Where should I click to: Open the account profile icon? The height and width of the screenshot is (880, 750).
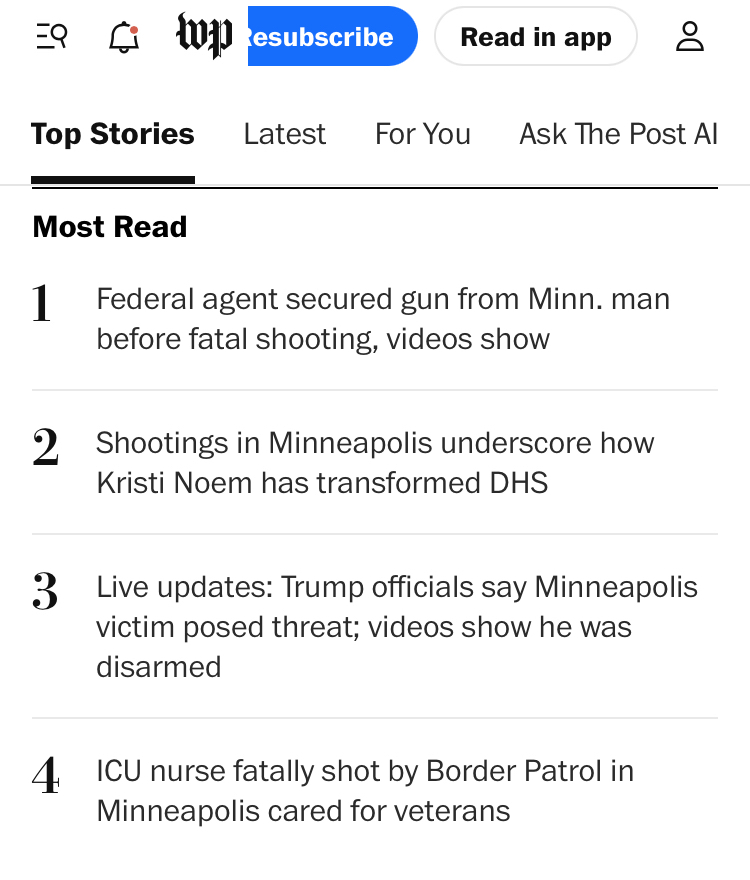[x=690, y=37]
